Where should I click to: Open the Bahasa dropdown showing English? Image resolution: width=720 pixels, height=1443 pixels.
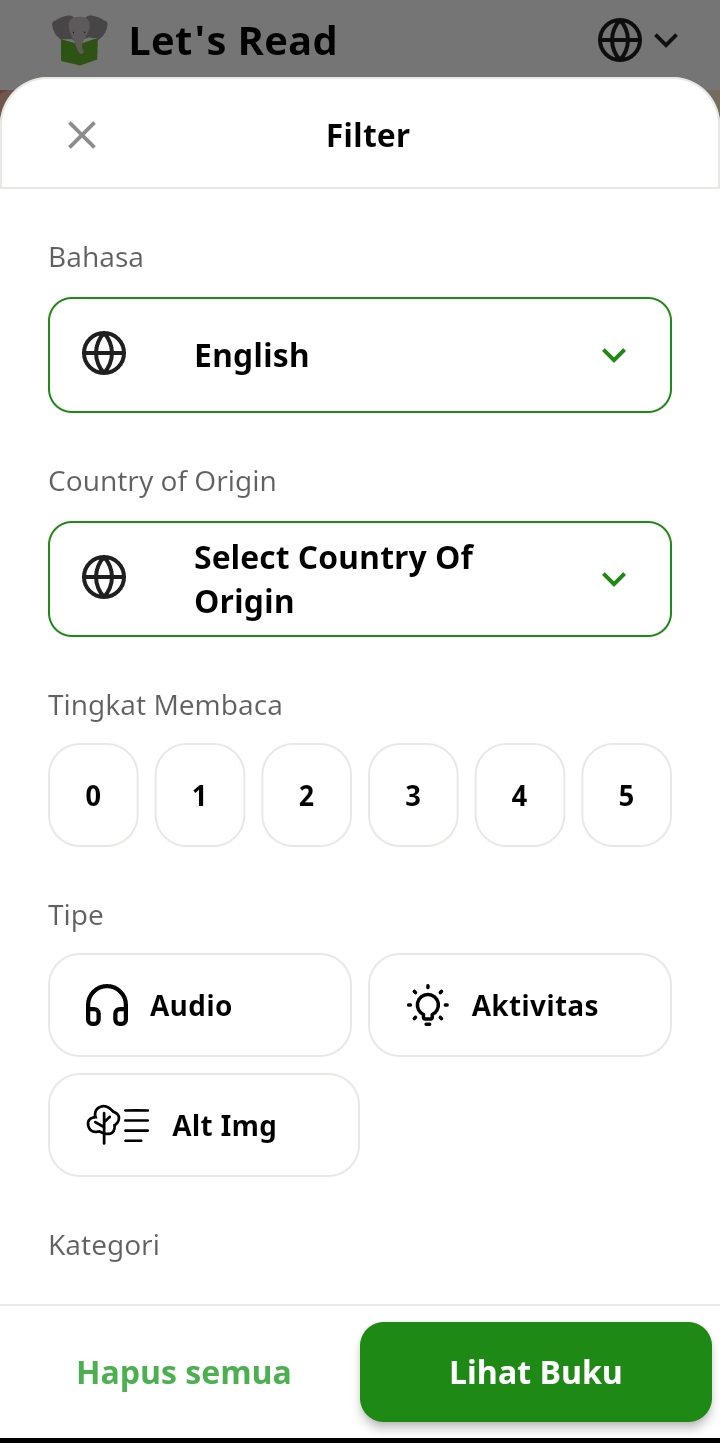click(x=360, y=355)
